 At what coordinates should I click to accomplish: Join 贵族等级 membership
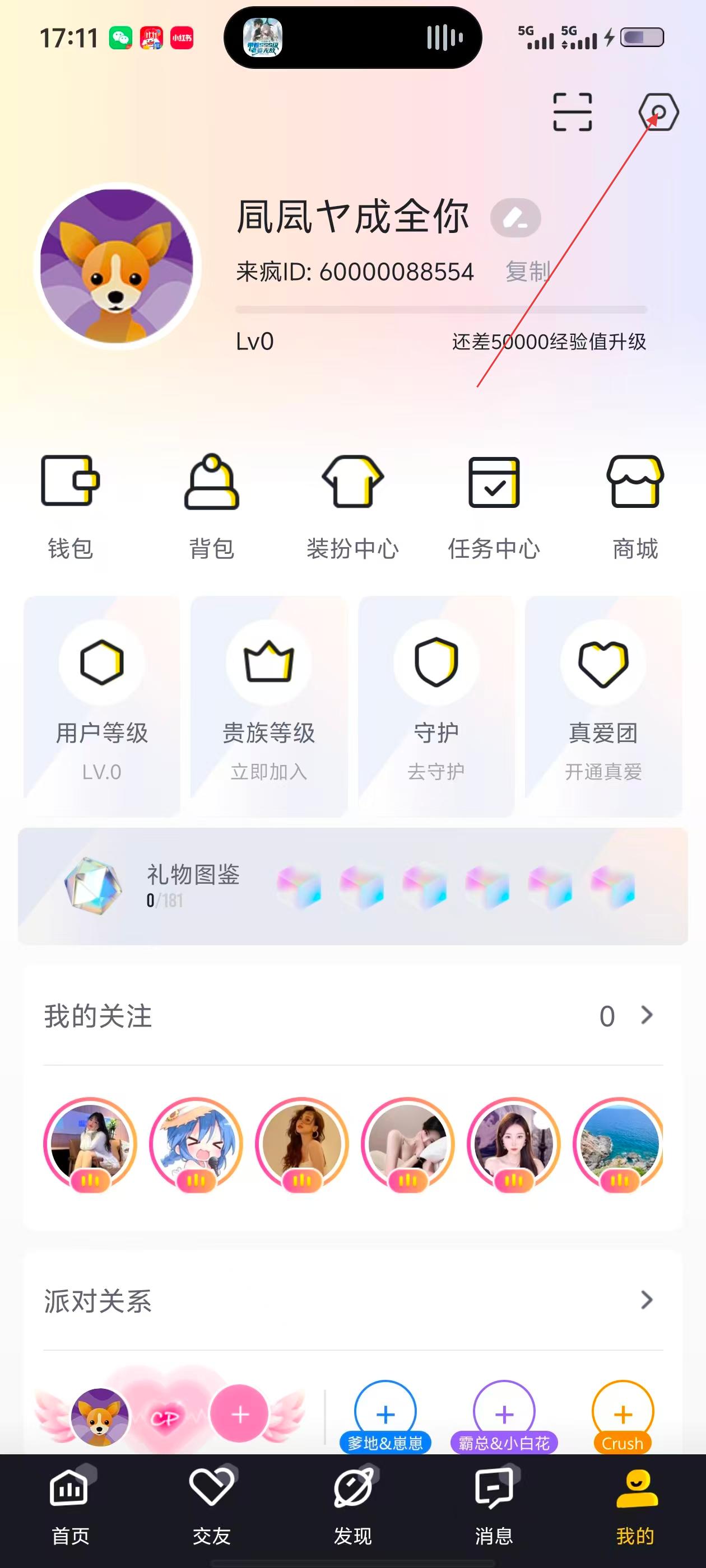268,706
